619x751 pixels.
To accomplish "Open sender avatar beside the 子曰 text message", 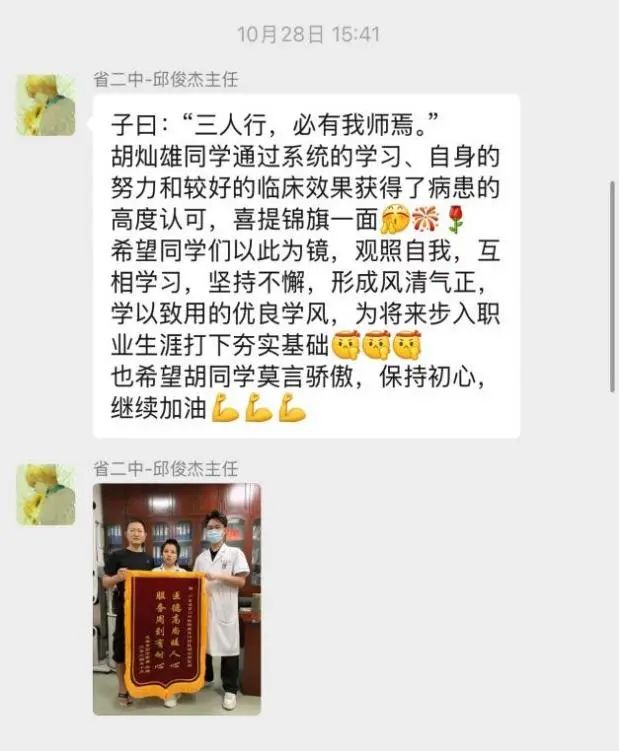I will [x=46, y=105].
